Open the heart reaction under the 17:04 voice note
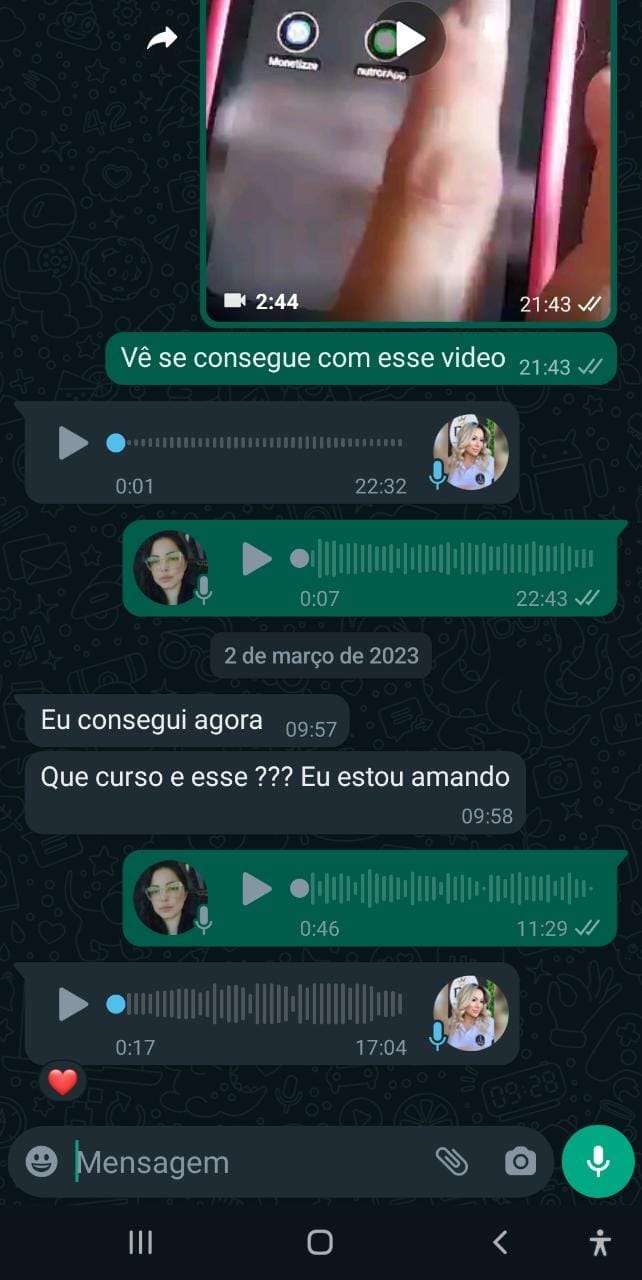 click(63, 1081)
